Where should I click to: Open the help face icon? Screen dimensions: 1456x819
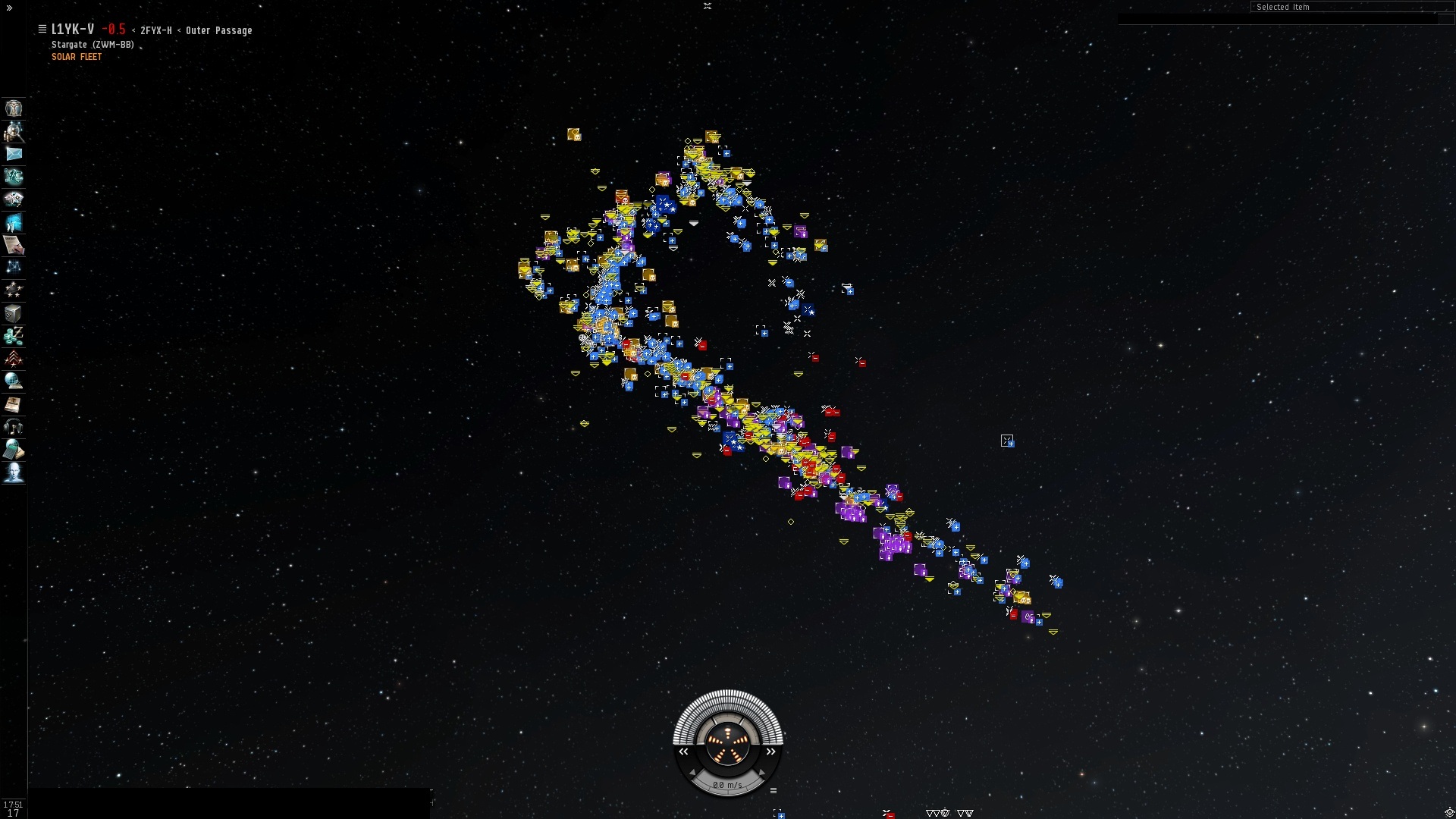(x=14, y=472)
